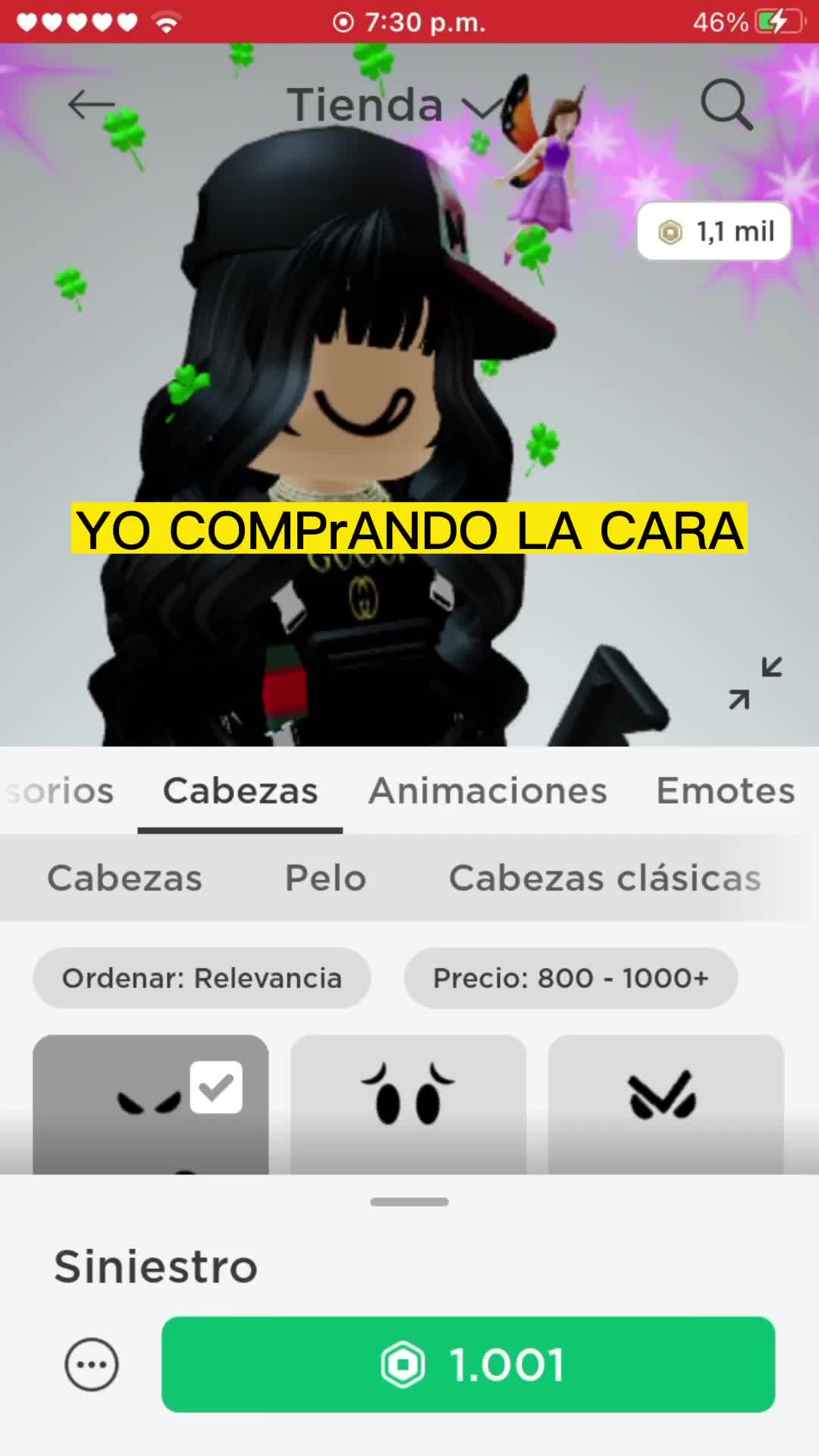Tap the 1,1 mil Robux balance
The height and width of the screenshot is (1456, 819).
pyautogui.click(x=714, y=231)
